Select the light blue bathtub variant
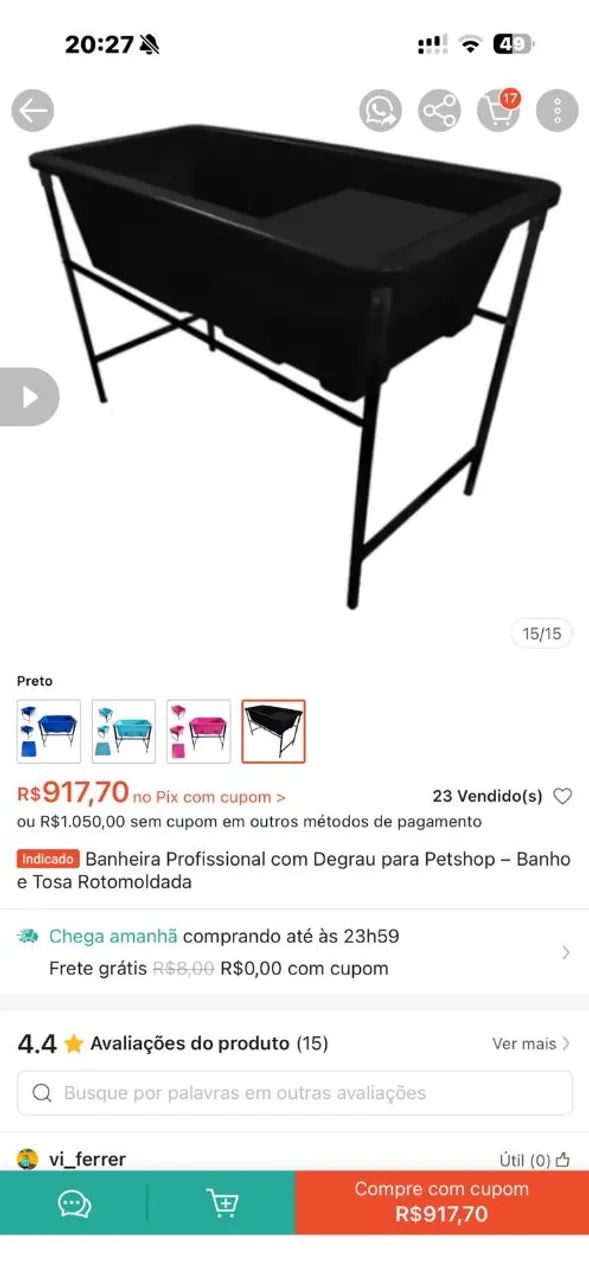Screen dimensions: 589x1280 click(124, 731)
